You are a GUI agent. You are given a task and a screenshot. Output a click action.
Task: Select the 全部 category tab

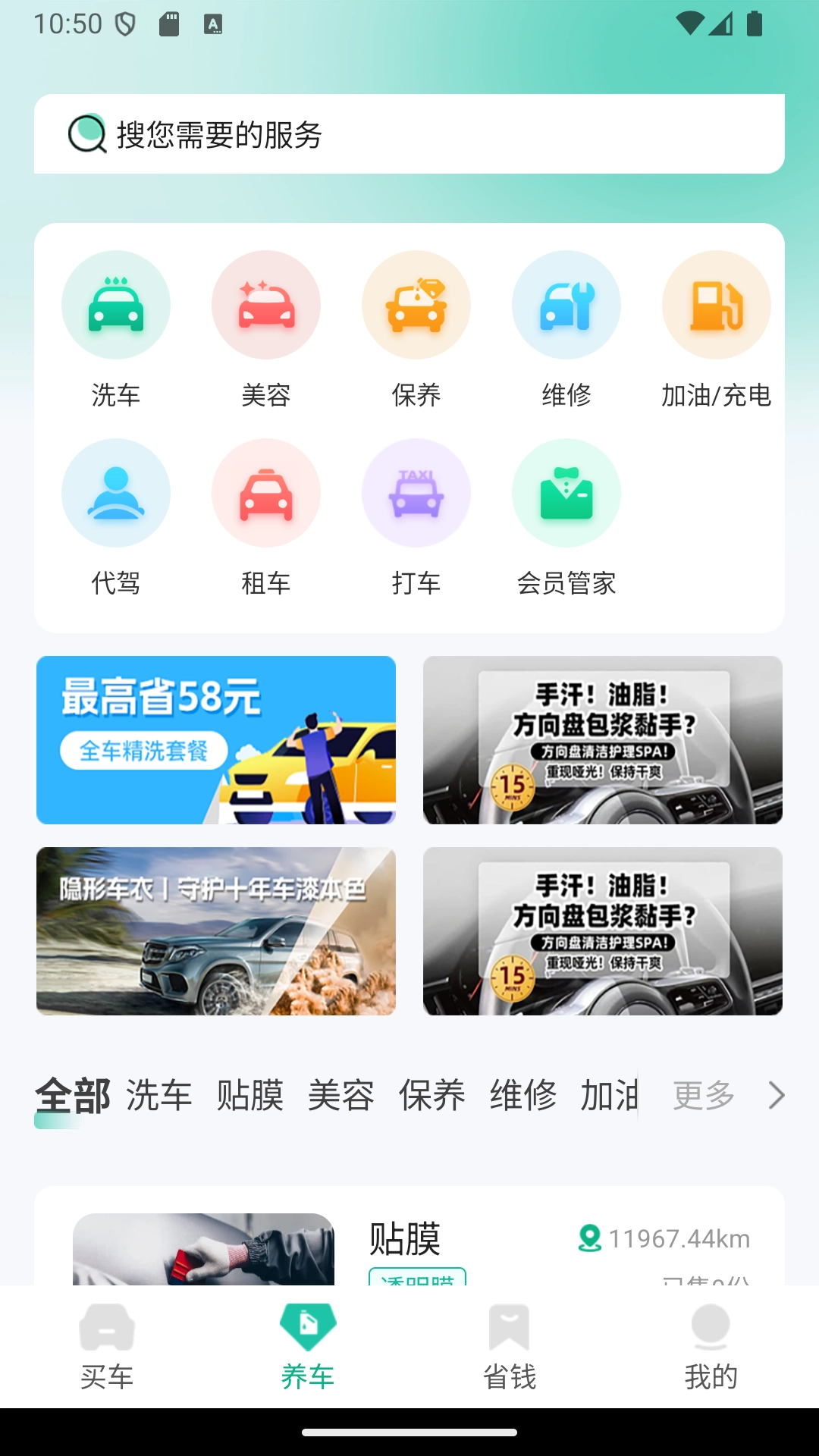72,1095
